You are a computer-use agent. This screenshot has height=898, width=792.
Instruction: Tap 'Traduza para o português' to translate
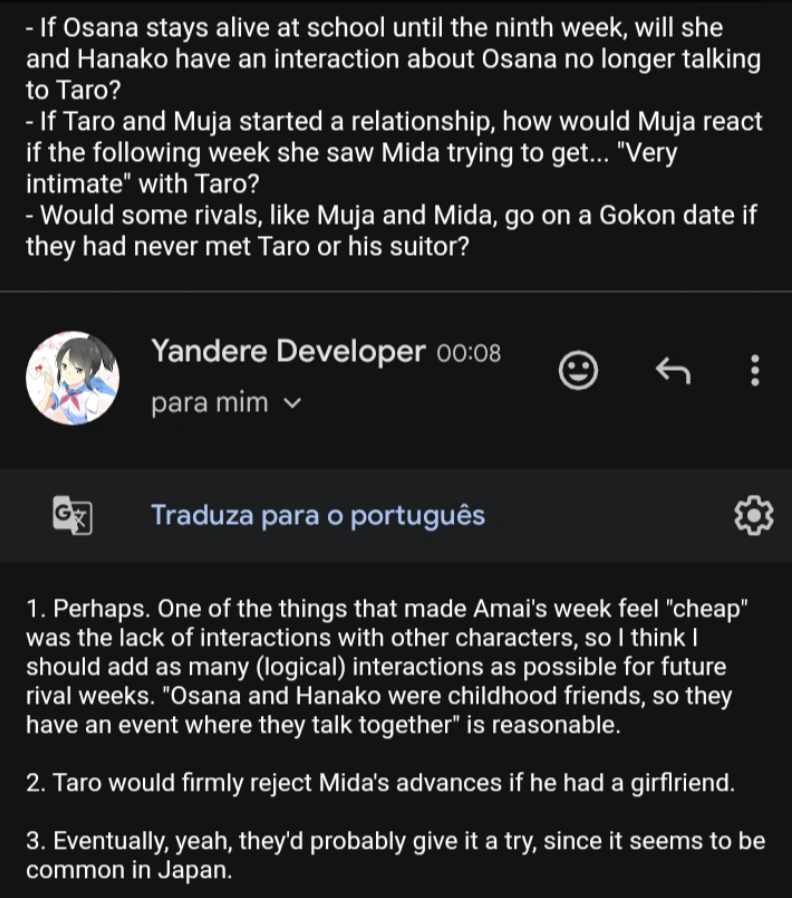coord(317,515)
